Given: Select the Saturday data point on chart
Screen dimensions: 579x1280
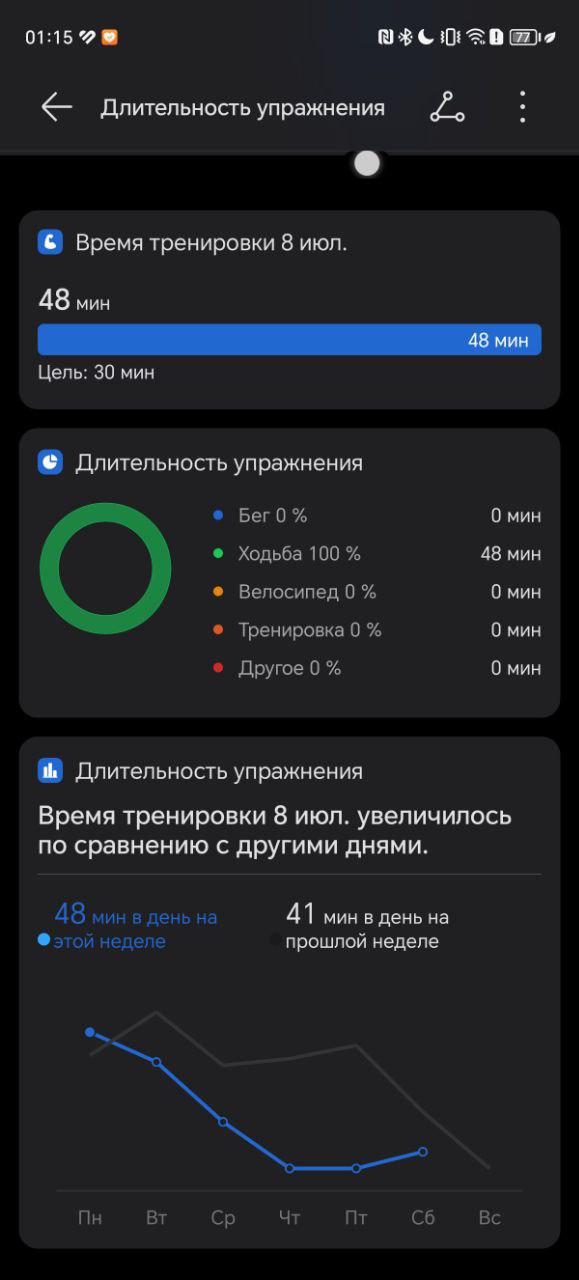Looking at the screenshot, I should (x=423, y=1152).
